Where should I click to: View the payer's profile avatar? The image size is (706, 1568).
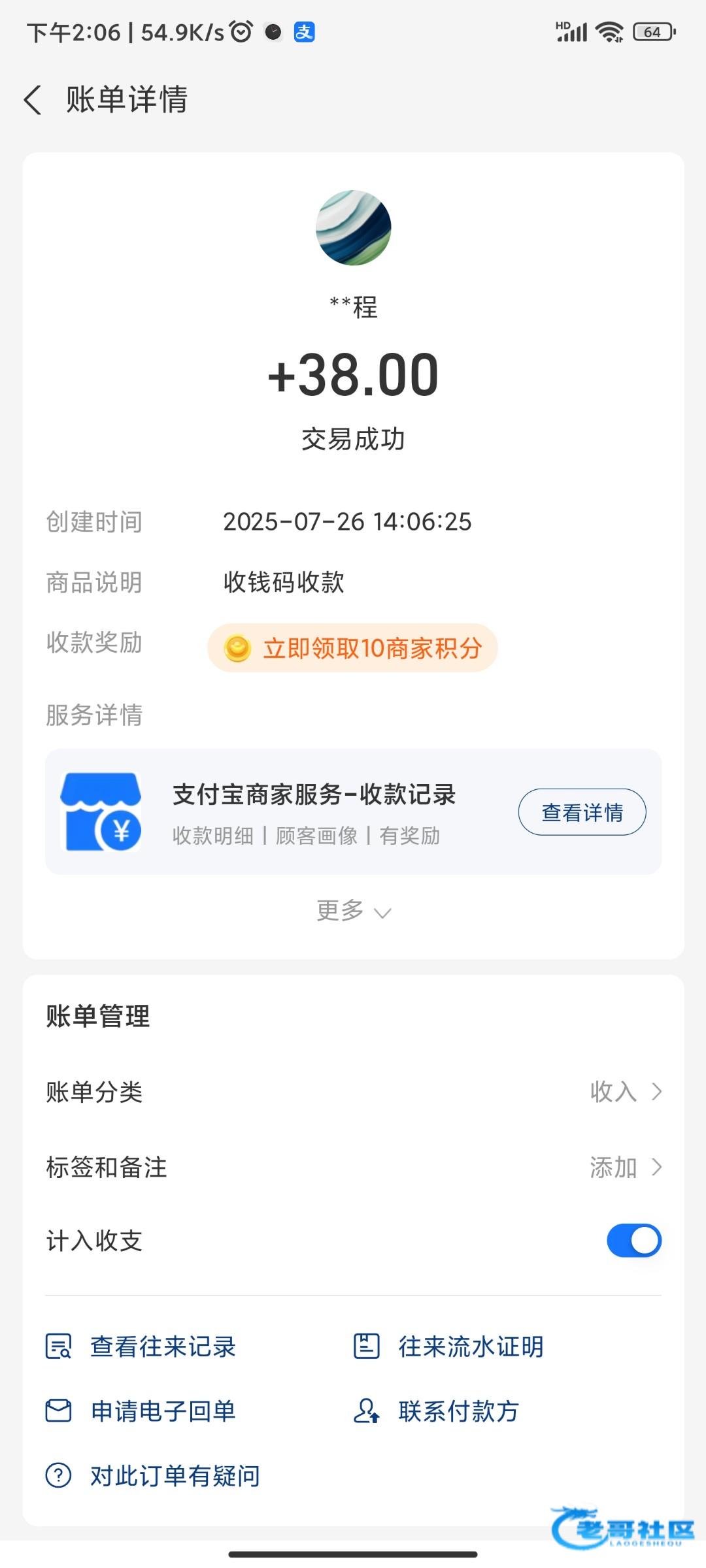click(x=353, y=228)
